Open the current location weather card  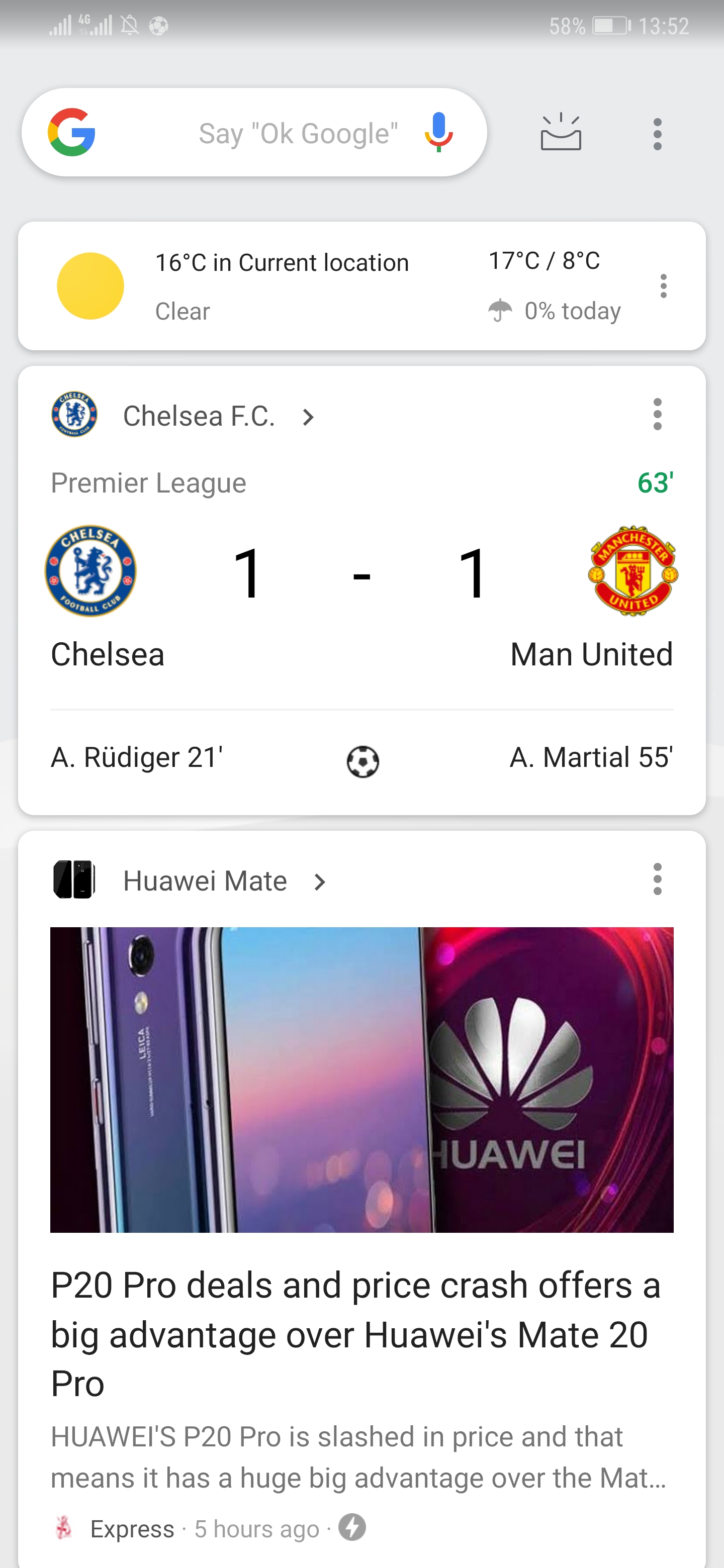pyautogui.click(x=361, y=286)
